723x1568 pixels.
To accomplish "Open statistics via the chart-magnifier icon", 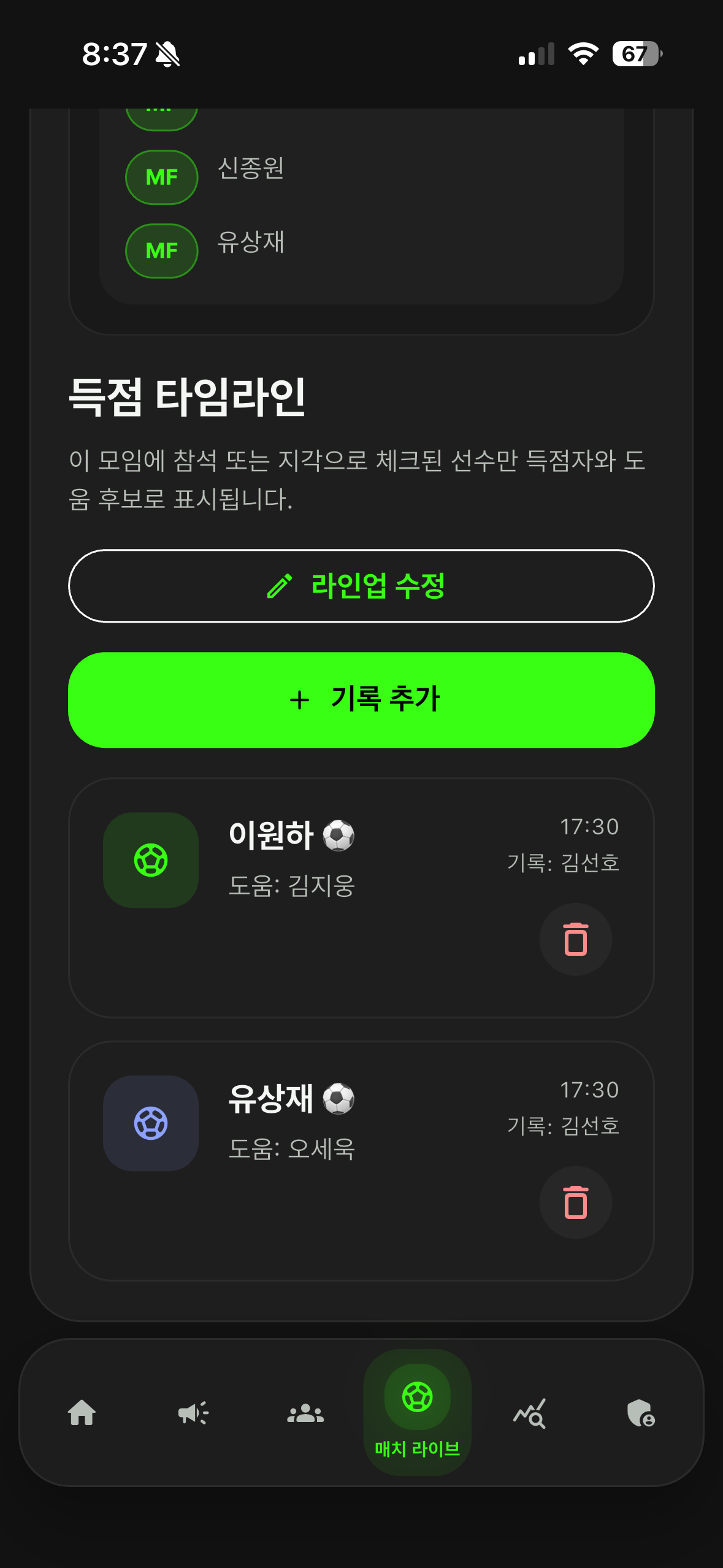I will click(x=530, y=1413).
